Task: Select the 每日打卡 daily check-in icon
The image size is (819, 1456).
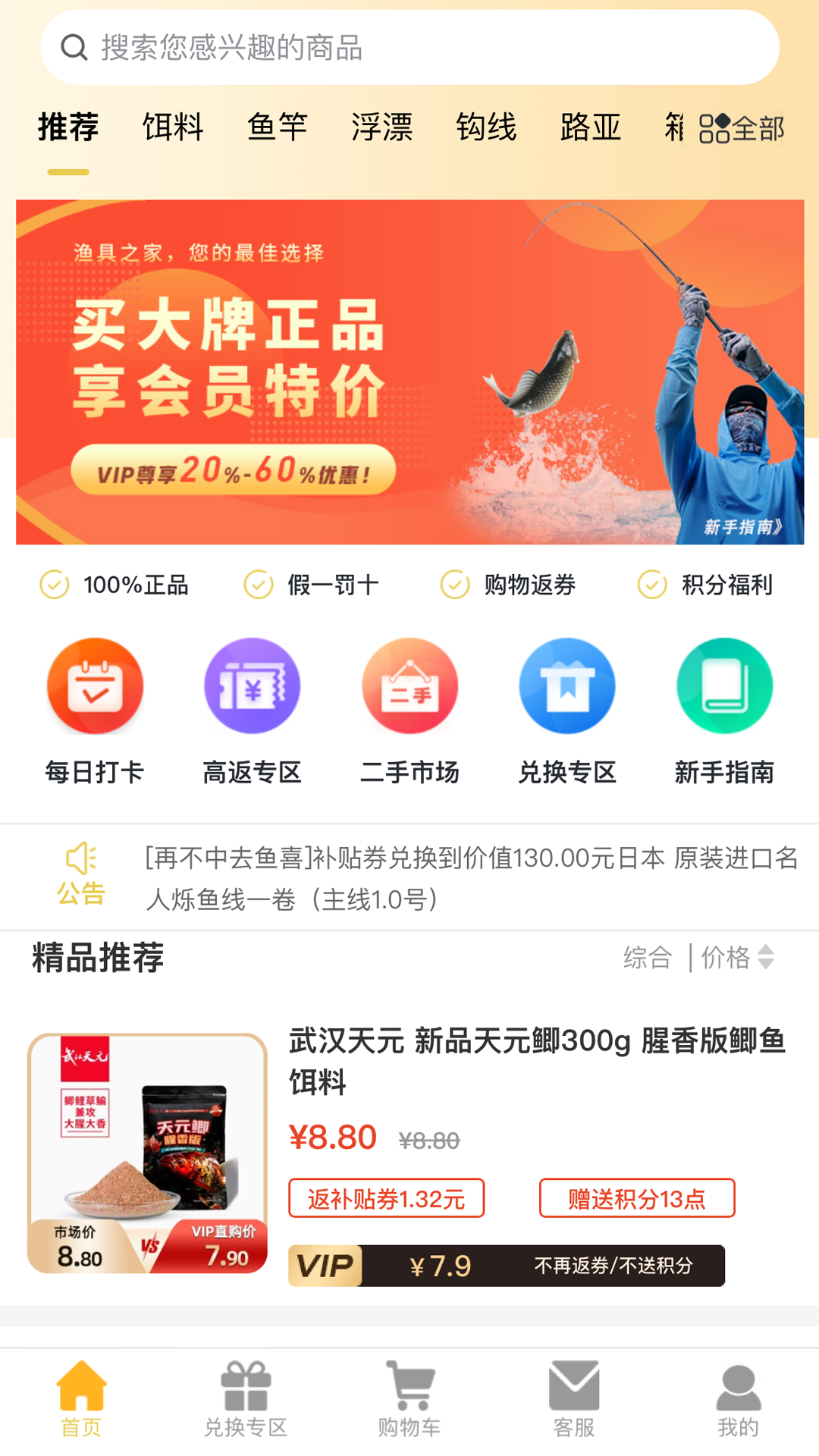Action: coord(94,685)
